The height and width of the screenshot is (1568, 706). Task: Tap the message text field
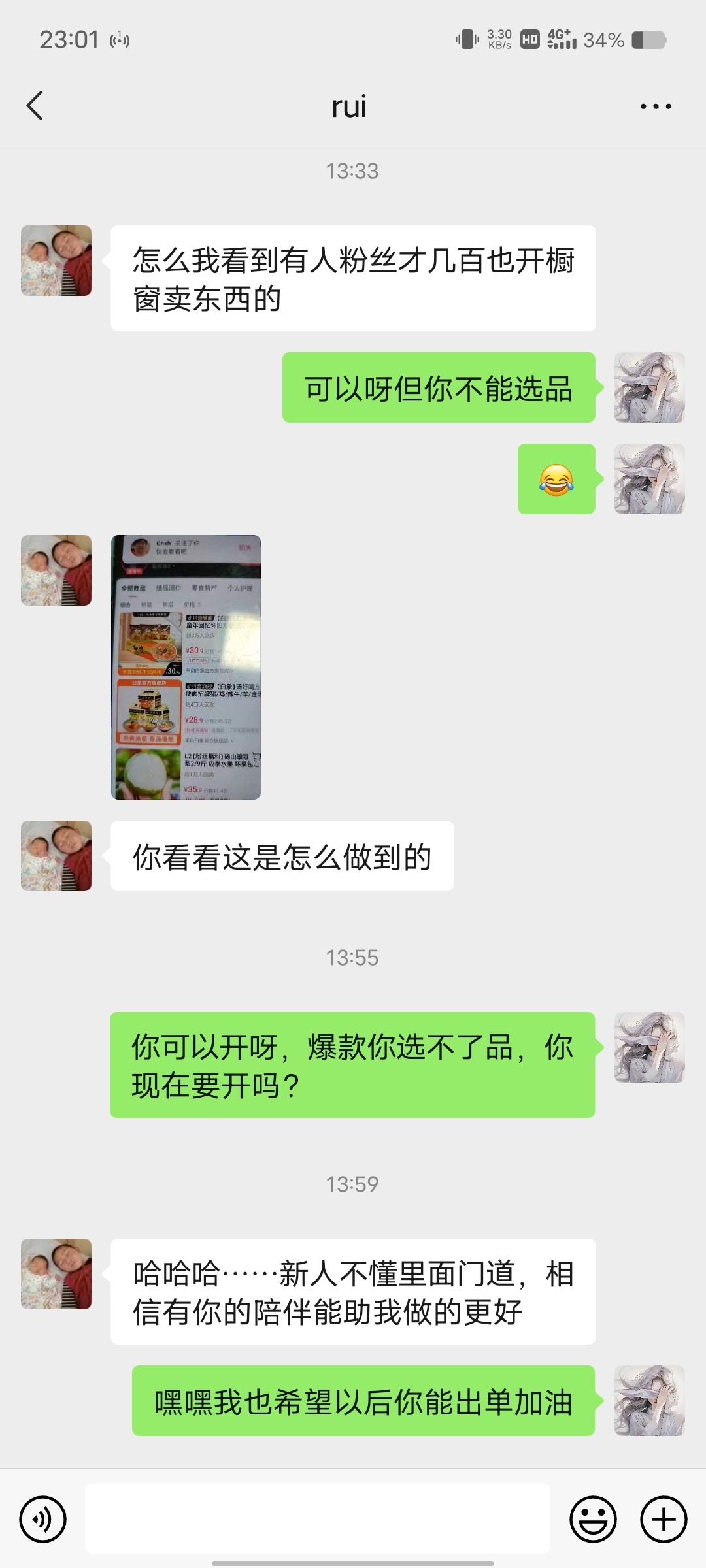(318, 1518)
